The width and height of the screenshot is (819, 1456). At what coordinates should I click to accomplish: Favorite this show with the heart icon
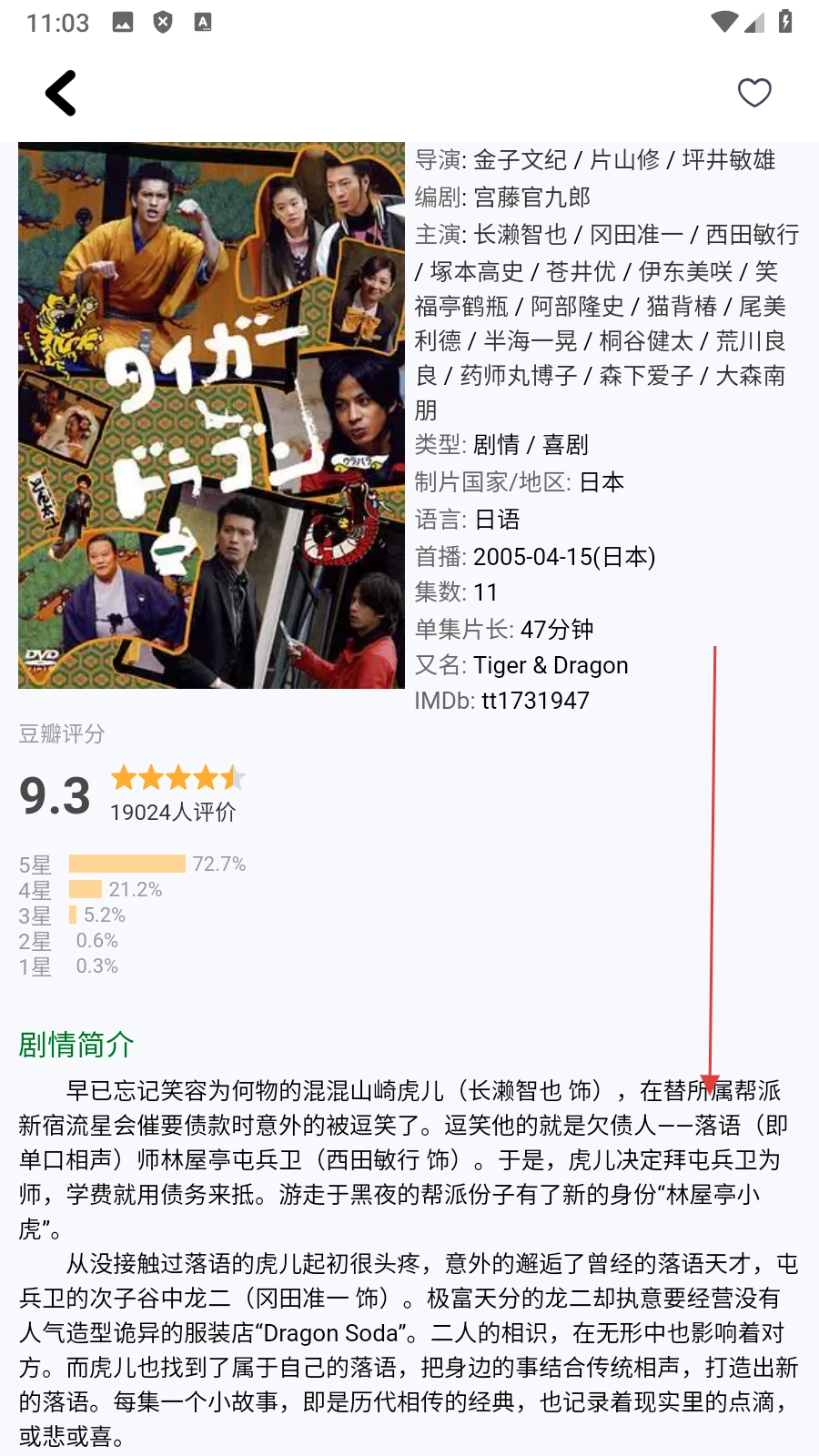pos(753,93)
